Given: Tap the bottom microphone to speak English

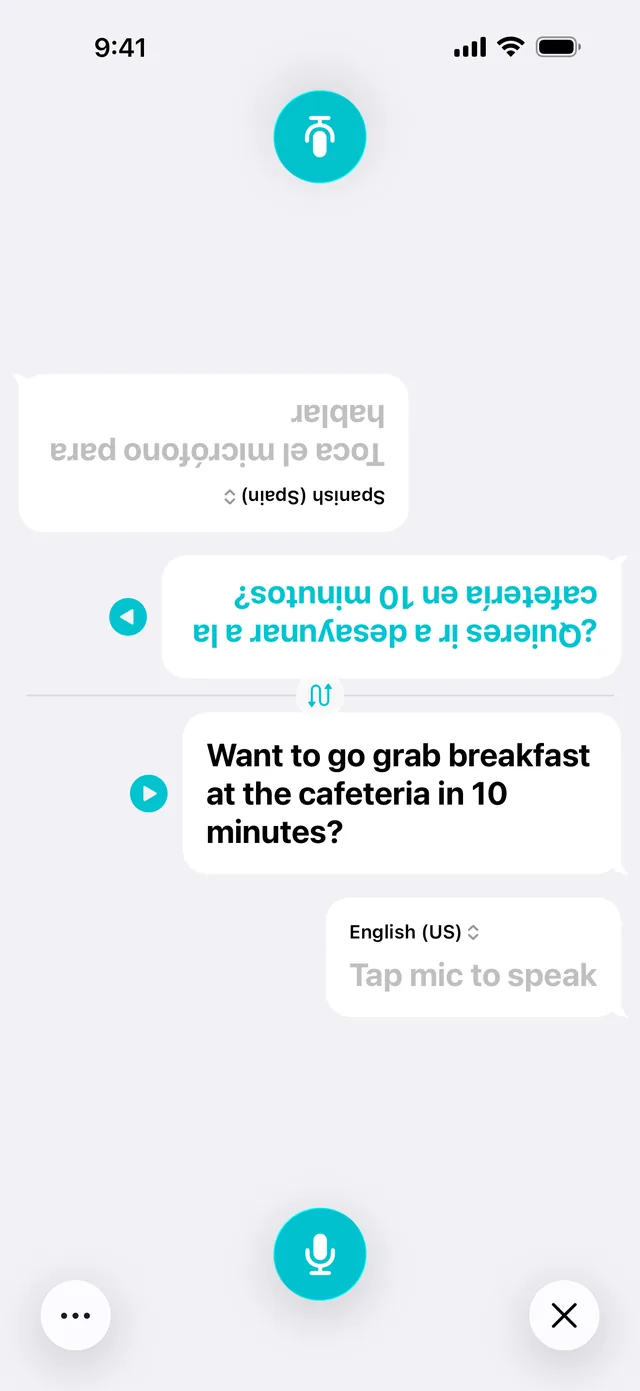Looking at the screenshot, I should pyautogui.click(x=320, y=1254).
